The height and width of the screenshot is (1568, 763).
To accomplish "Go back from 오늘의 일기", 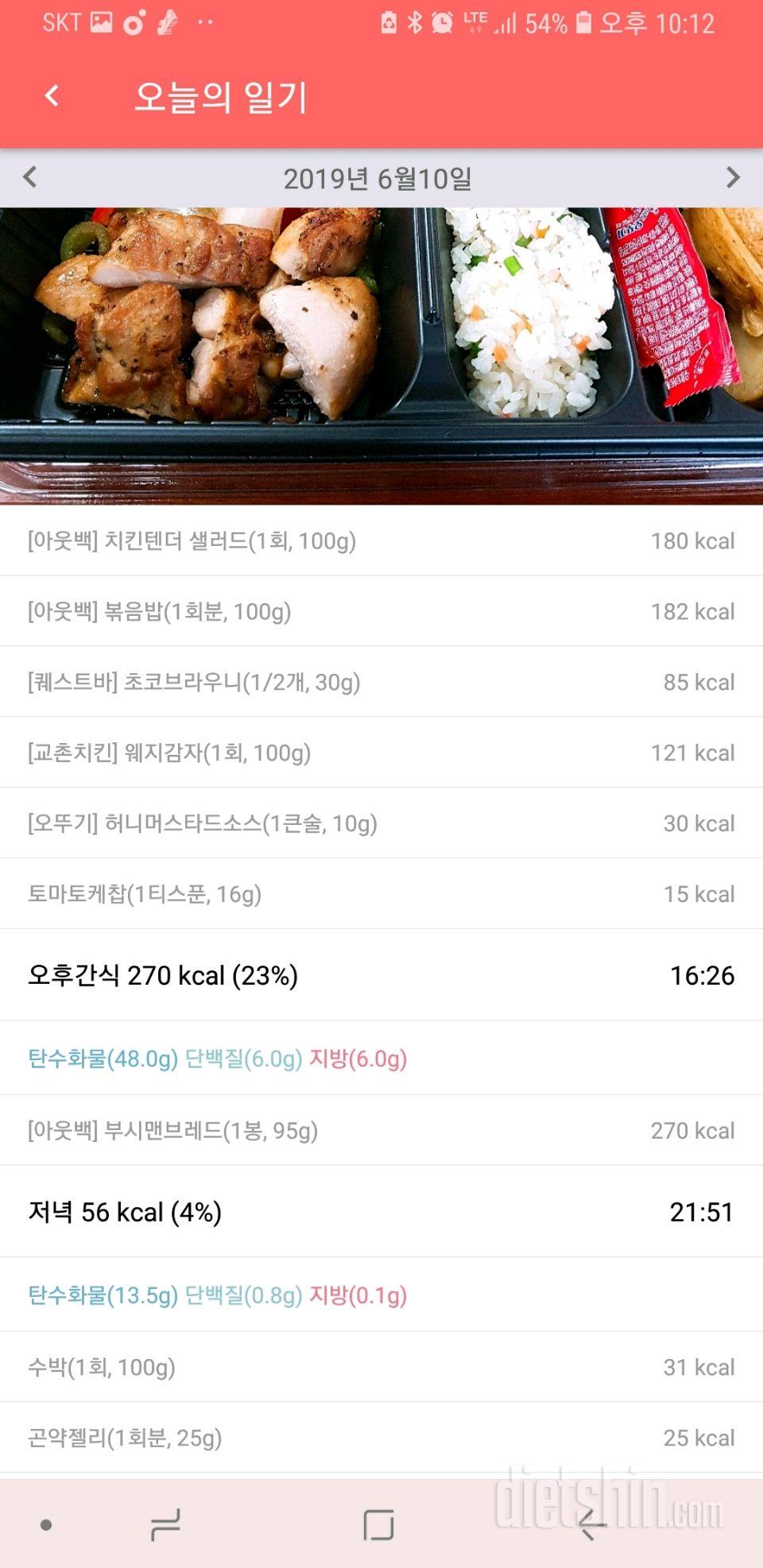I will tap(52, 96).
